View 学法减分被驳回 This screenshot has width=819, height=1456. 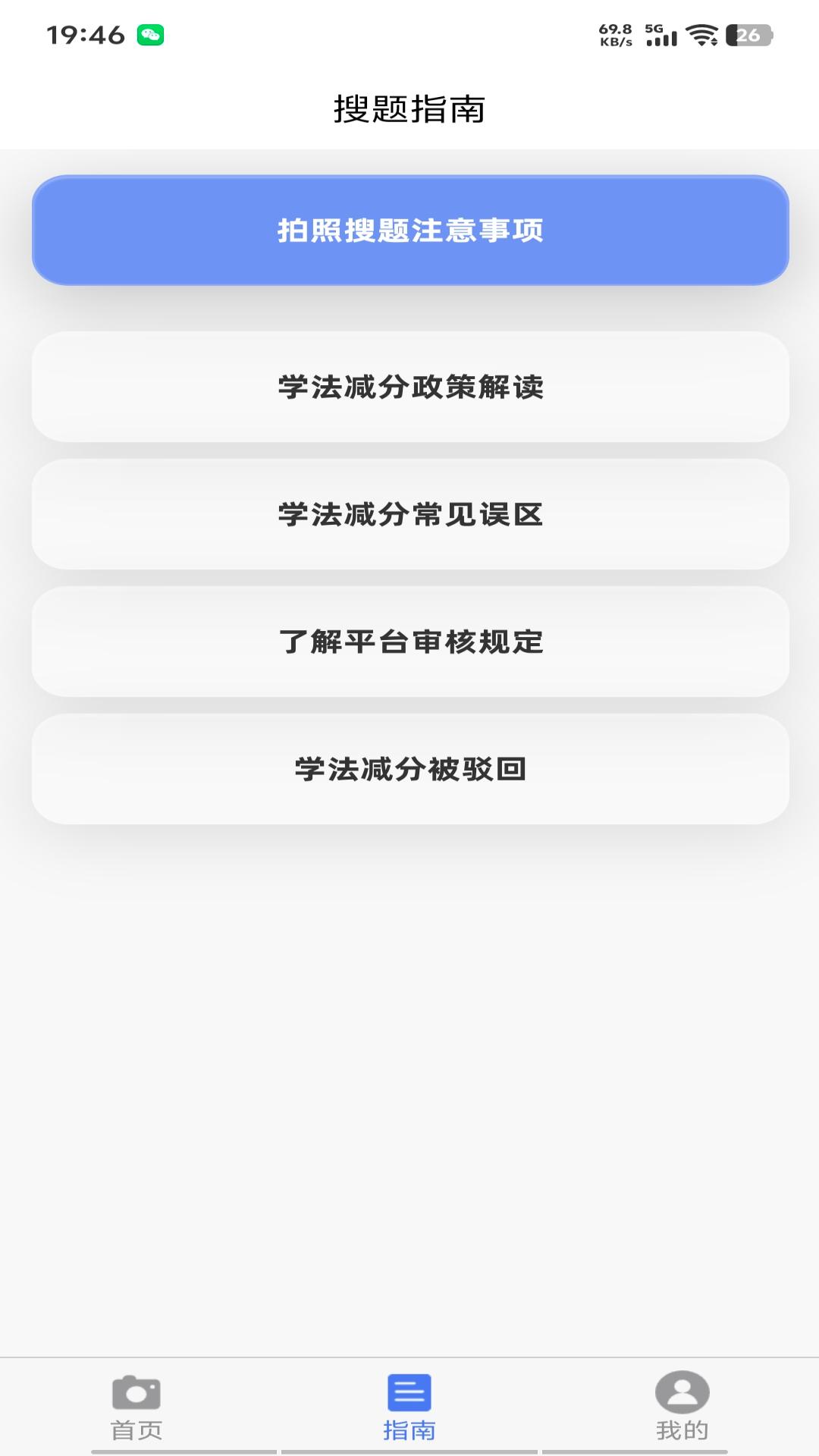click(409, 769)
